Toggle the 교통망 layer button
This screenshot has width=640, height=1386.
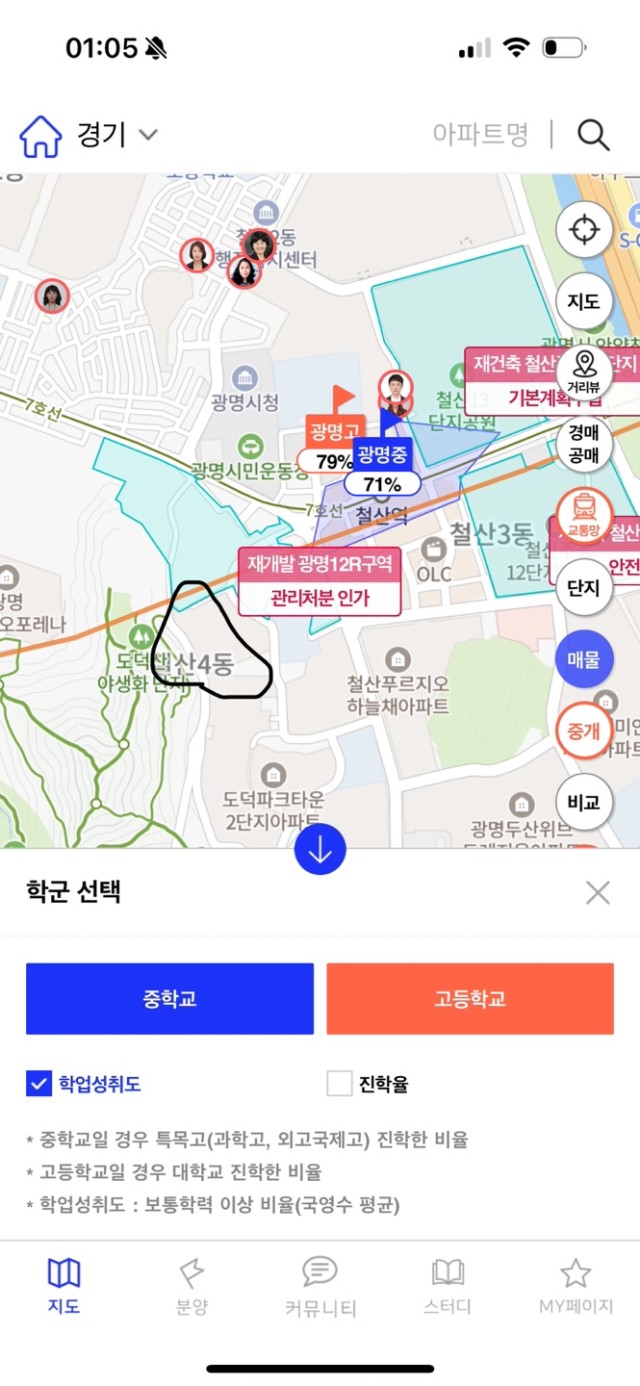(x=584, y=516)
